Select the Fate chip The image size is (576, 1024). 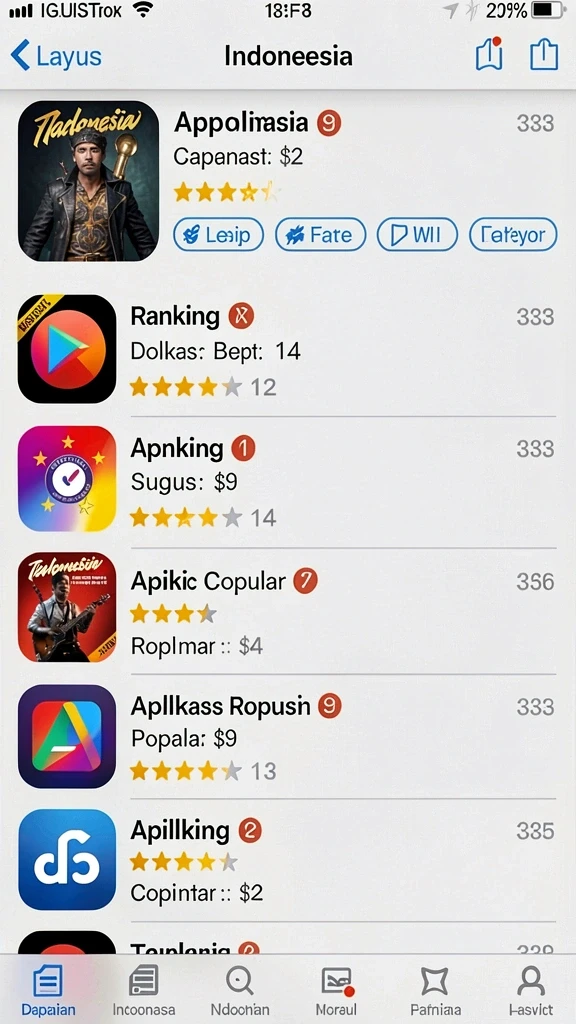(321, 234)
